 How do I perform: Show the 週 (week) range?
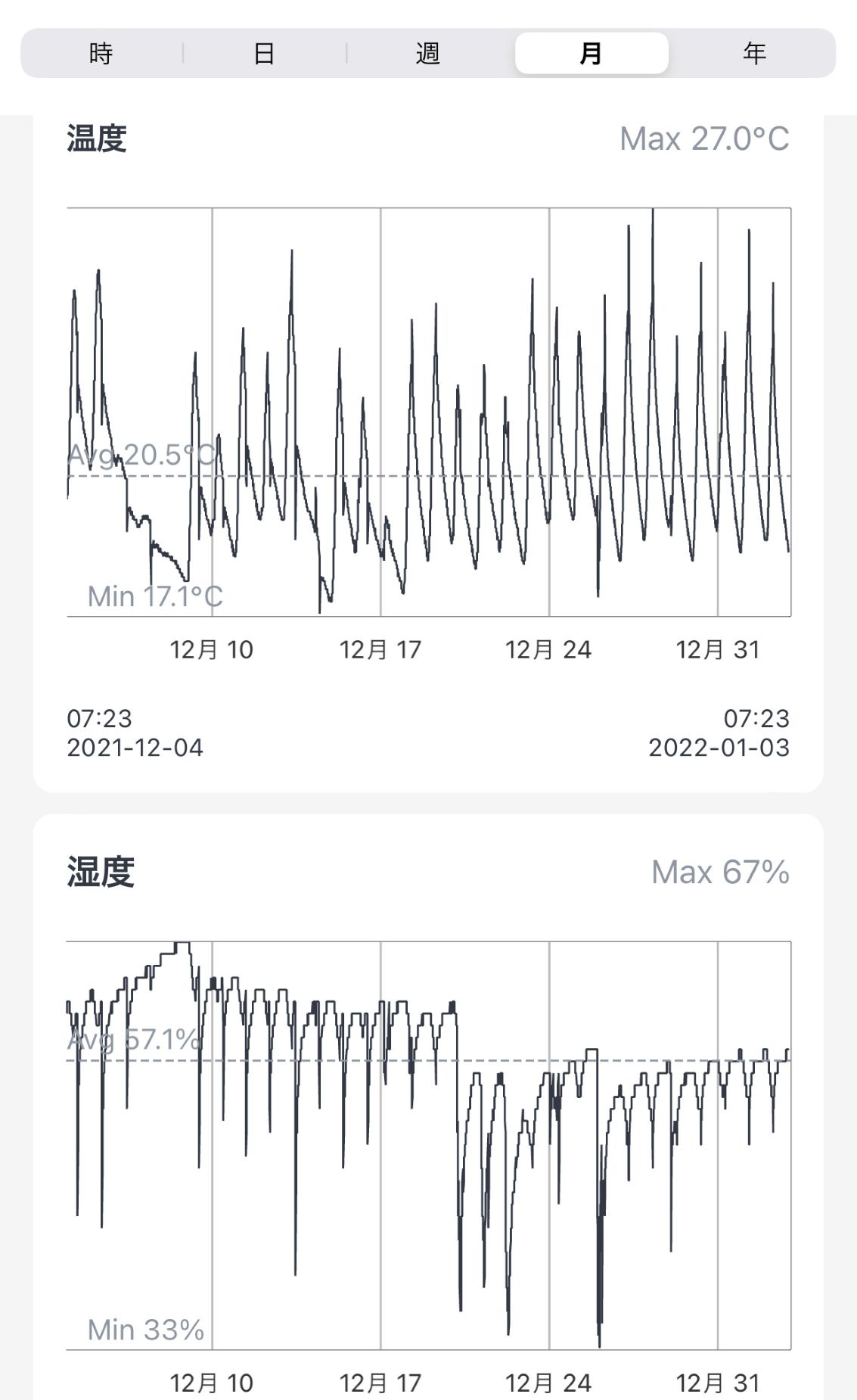[428, 53]
